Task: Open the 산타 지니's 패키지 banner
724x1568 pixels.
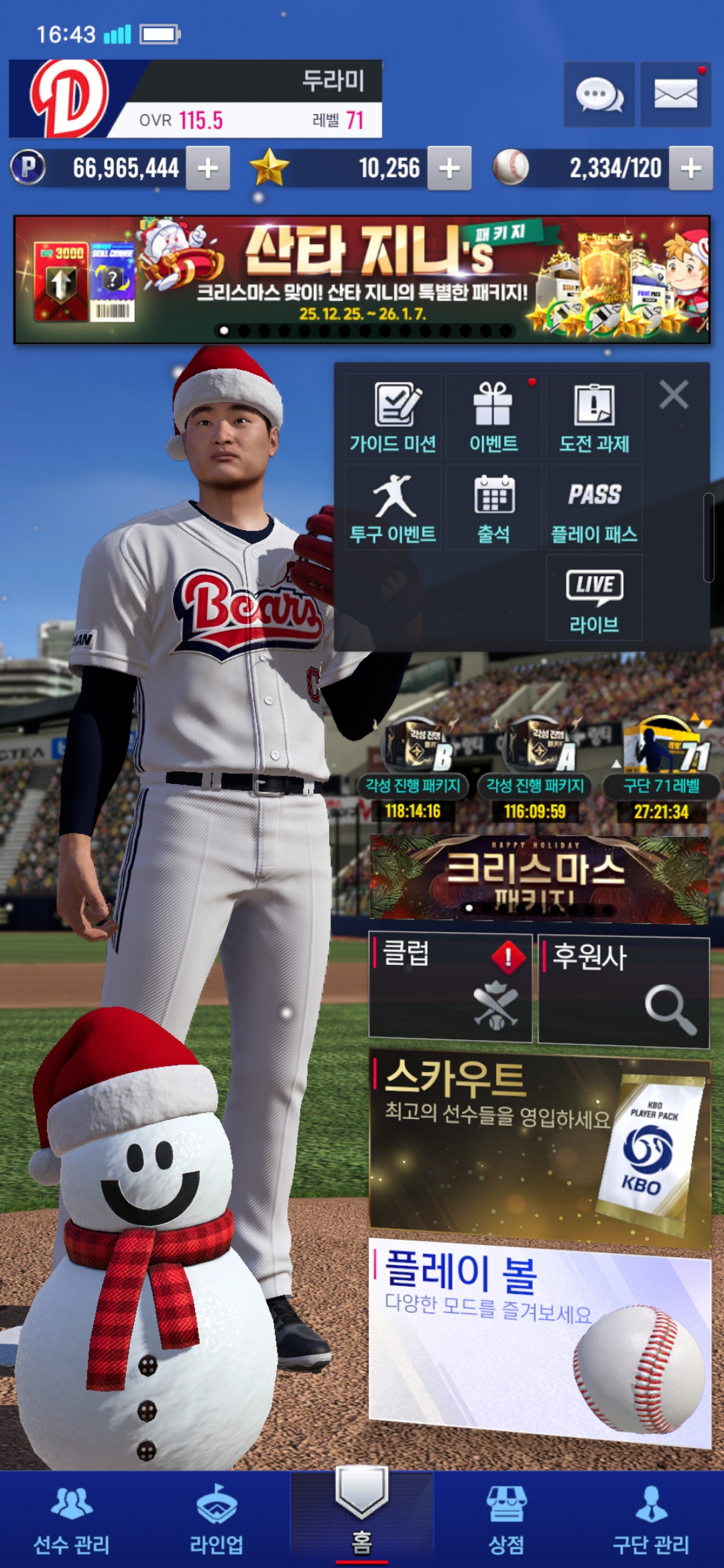Action: (362, 279)
